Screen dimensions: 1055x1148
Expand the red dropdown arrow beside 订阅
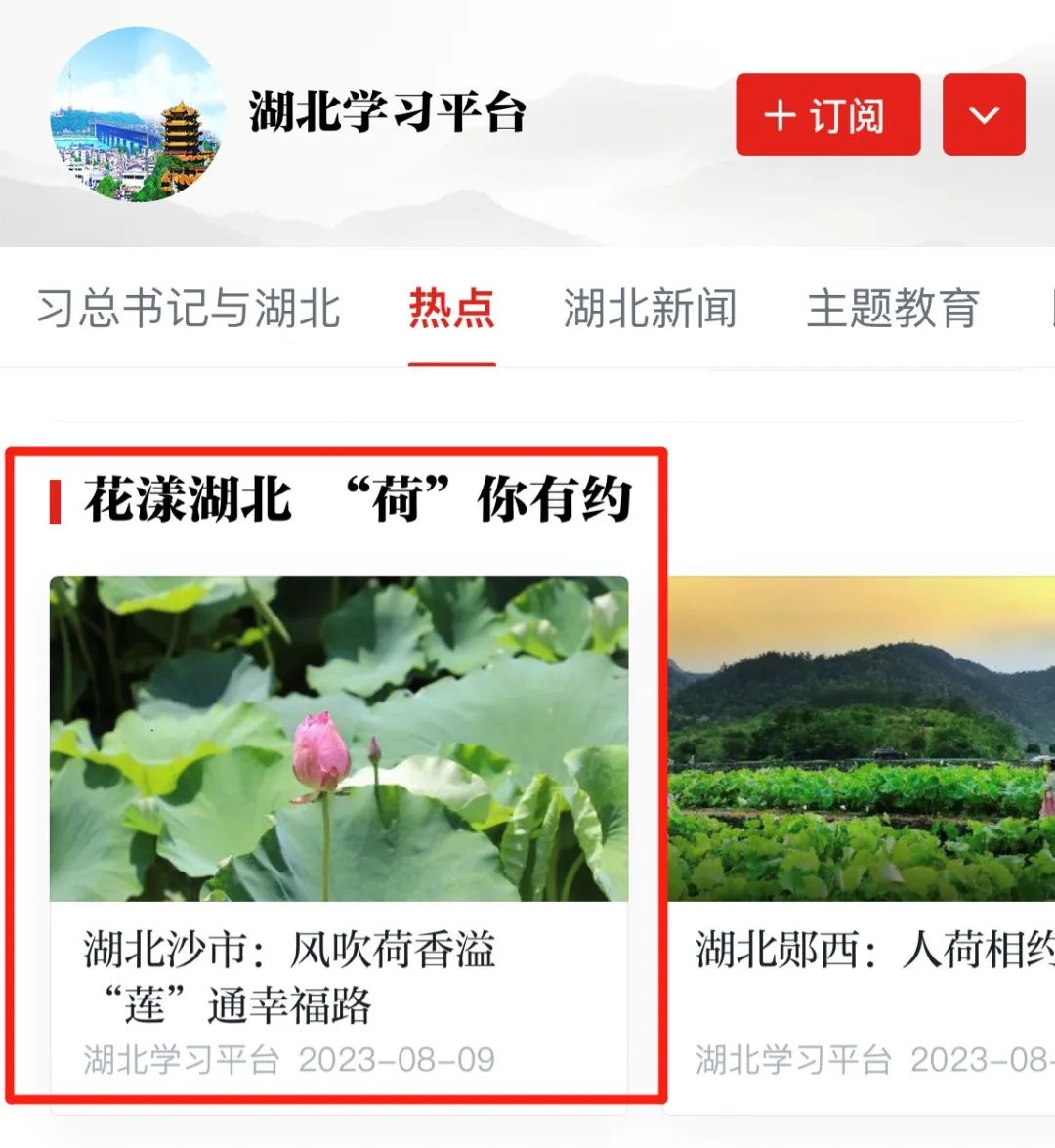(x=983, y=115)
